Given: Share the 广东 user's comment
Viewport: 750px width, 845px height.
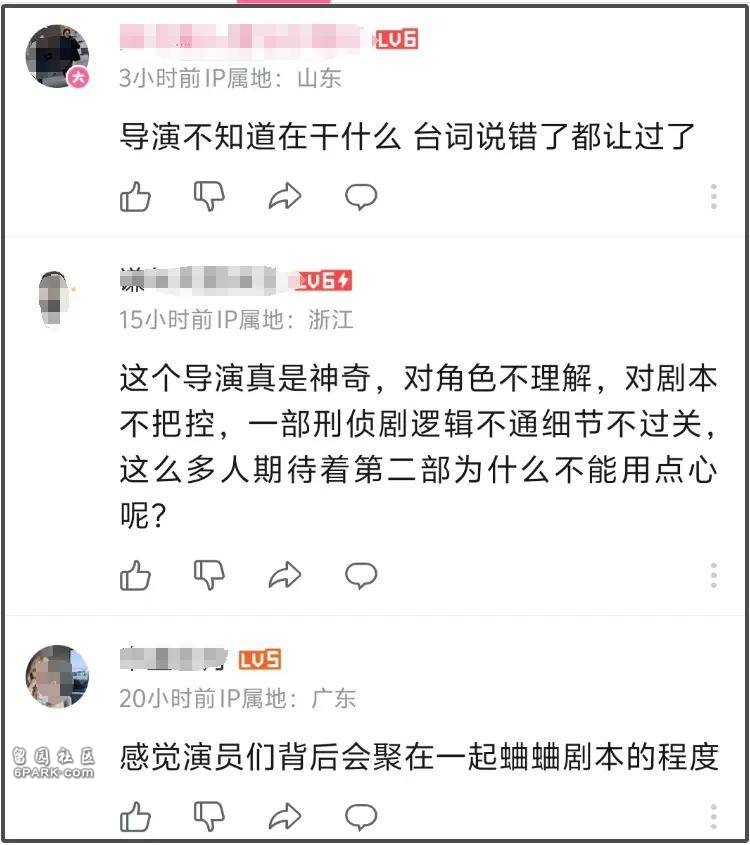Looking at the screenshot, I should 285,816.
